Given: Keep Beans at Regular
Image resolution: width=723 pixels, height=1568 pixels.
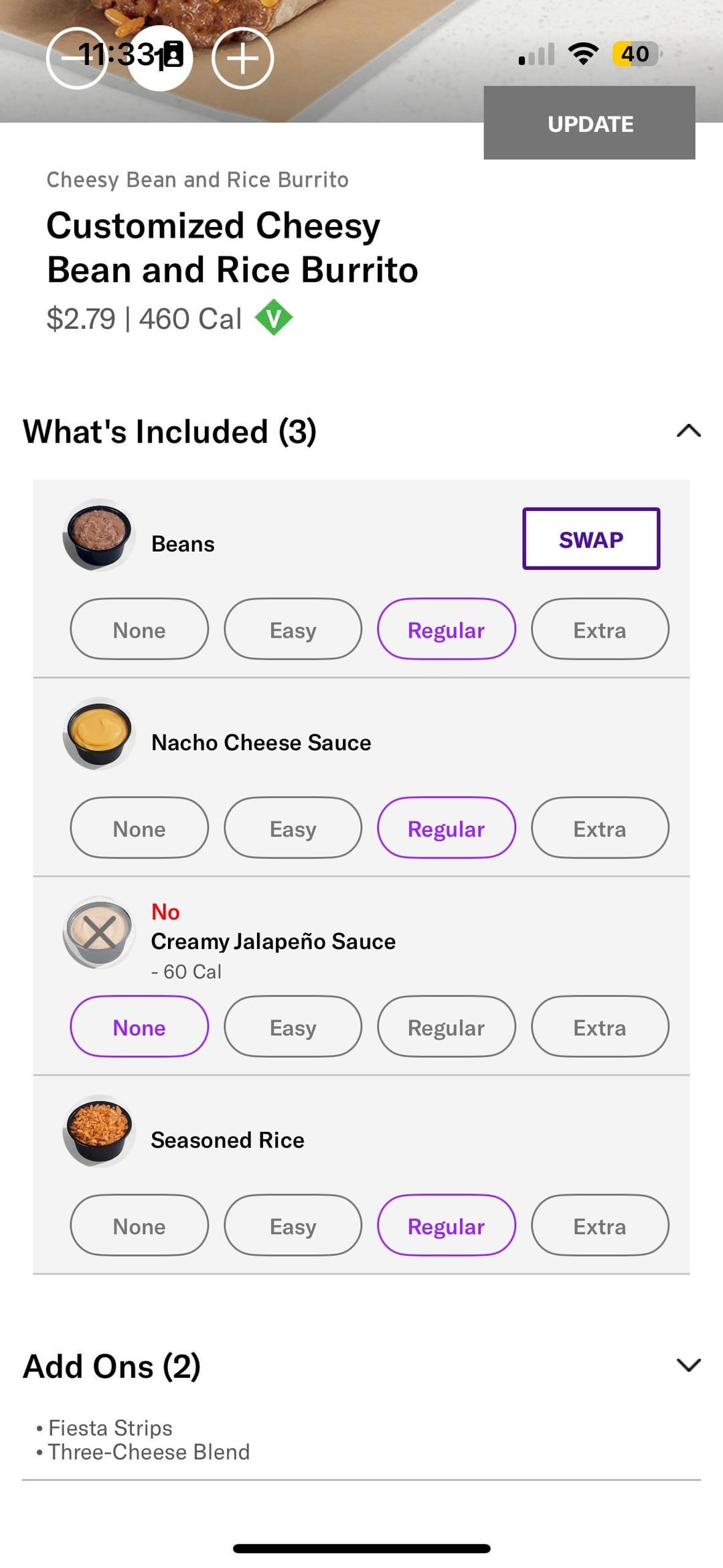Looking at the screenshot, I should [x=447, y=630].
